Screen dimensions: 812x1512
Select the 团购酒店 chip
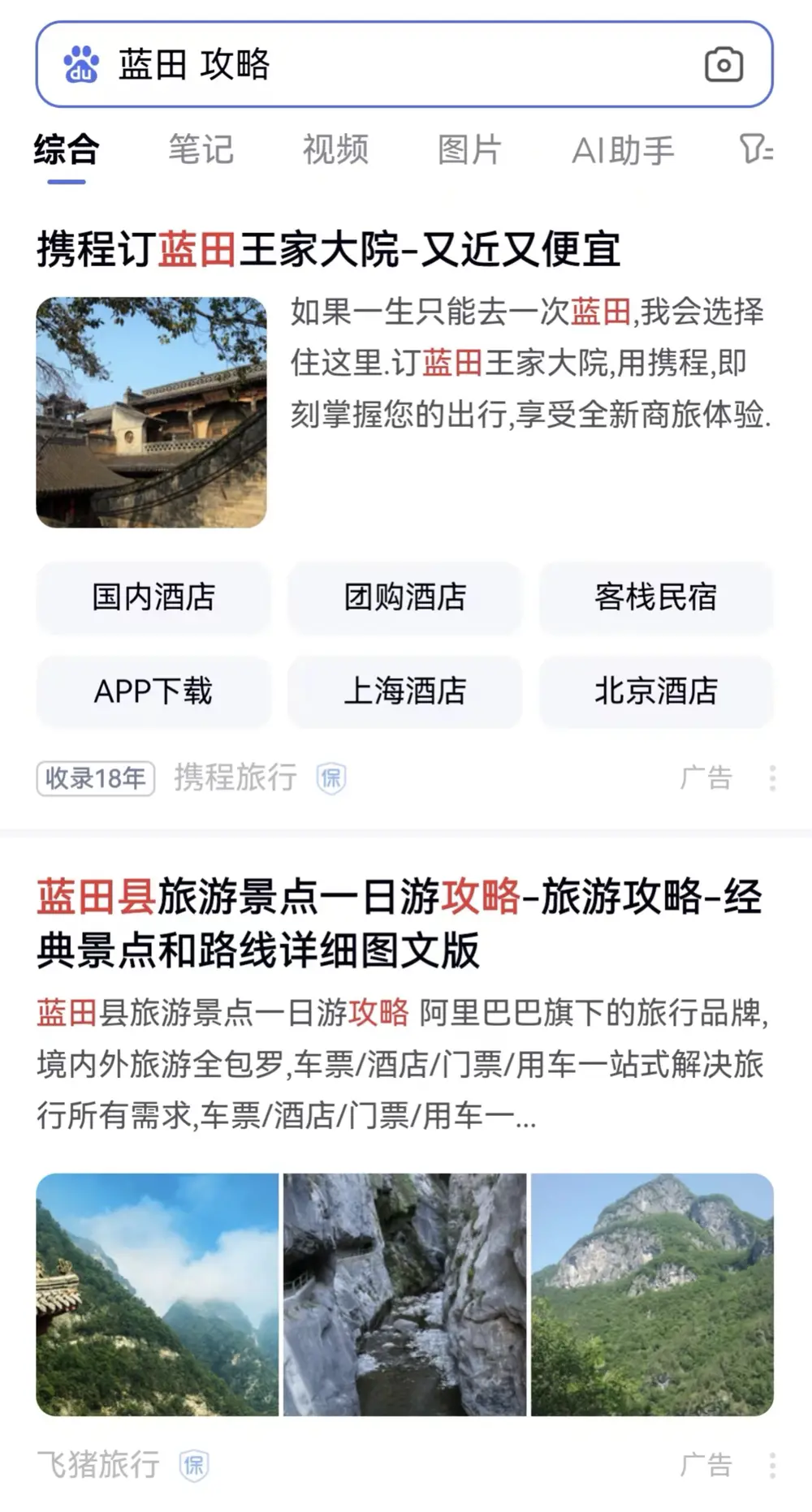point(404,597)
